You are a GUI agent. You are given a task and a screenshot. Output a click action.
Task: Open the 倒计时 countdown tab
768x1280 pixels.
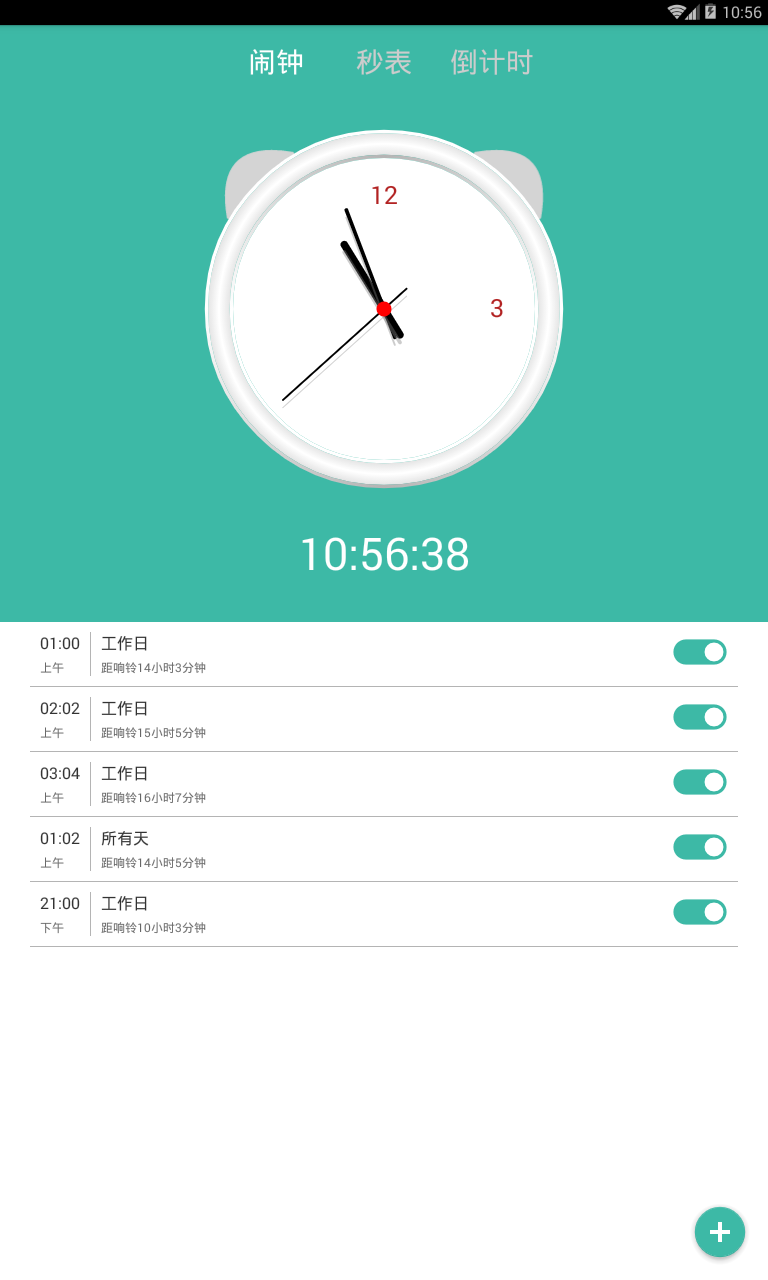(x=492, y=62)
